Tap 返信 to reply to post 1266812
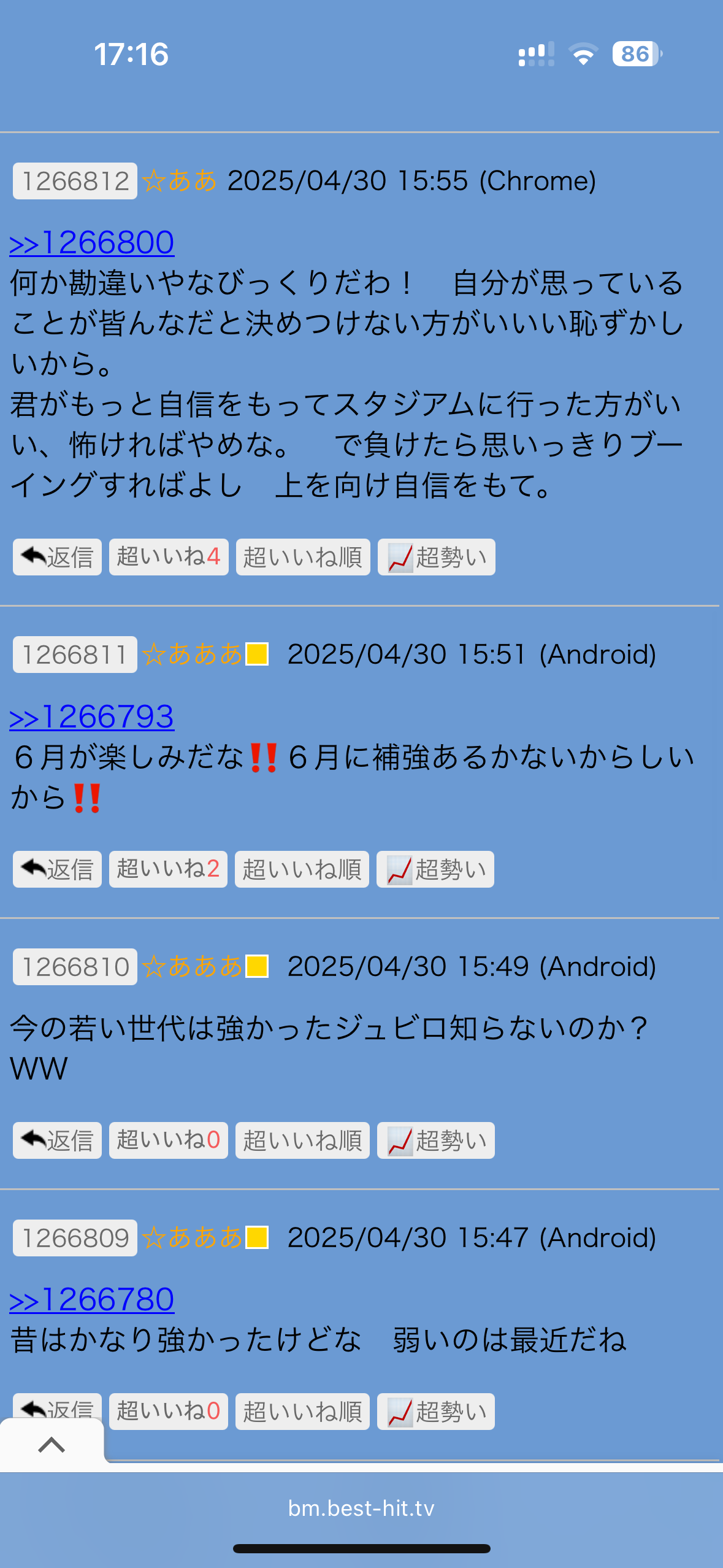This screenshot has width=723, height=1568. click(57, 557)
